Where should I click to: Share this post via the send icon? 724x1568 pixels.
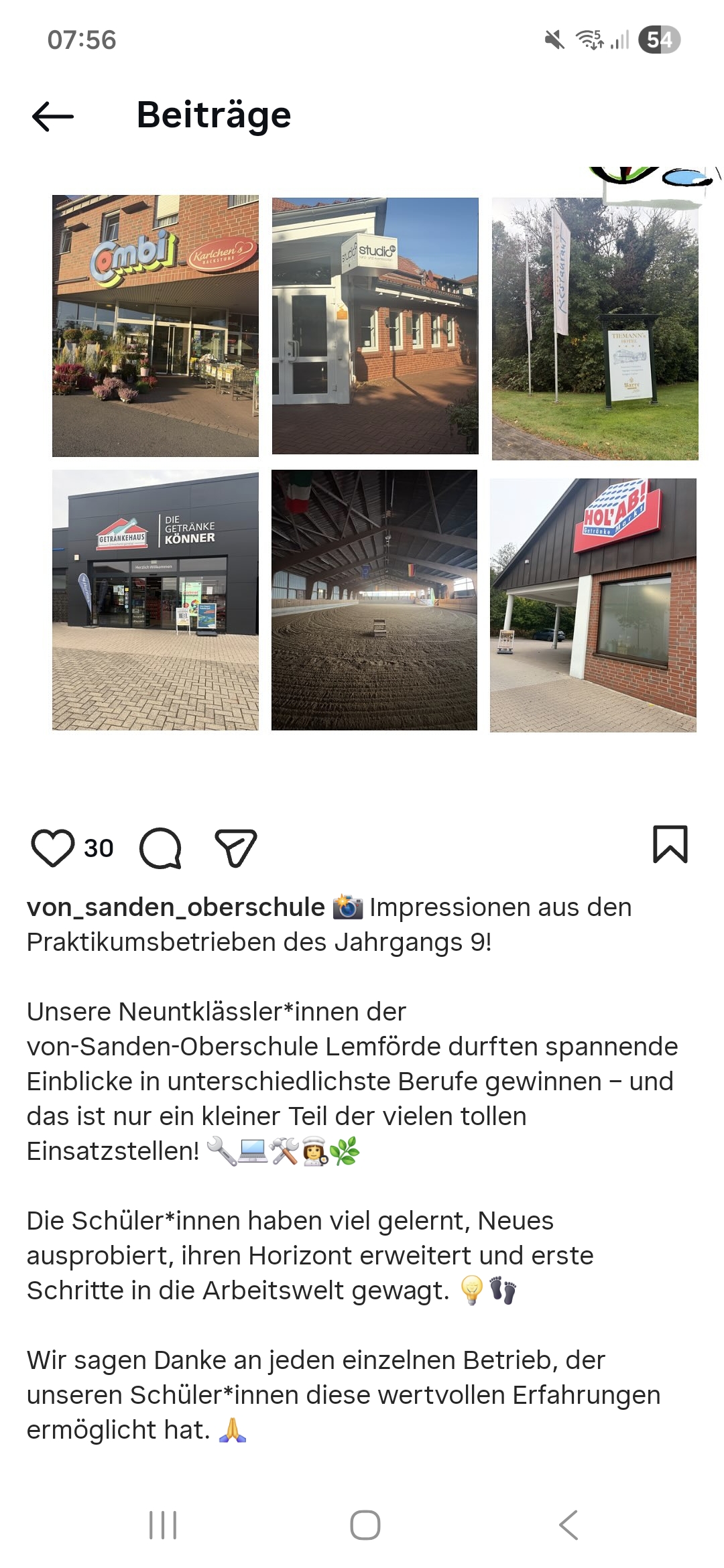tap(236, 848)
